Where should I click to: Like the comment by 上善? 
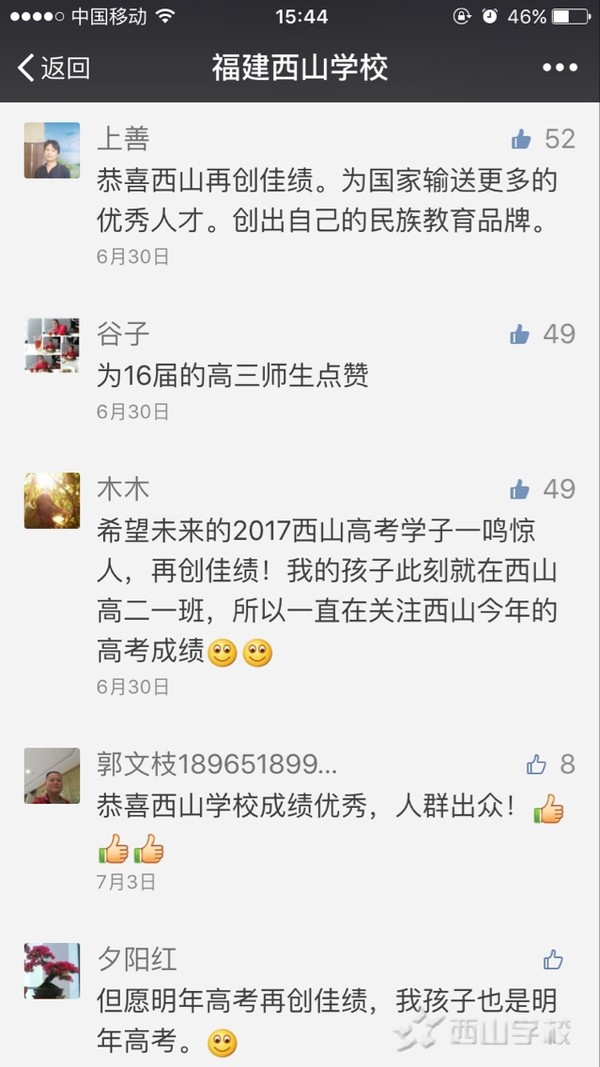[521, 139]
